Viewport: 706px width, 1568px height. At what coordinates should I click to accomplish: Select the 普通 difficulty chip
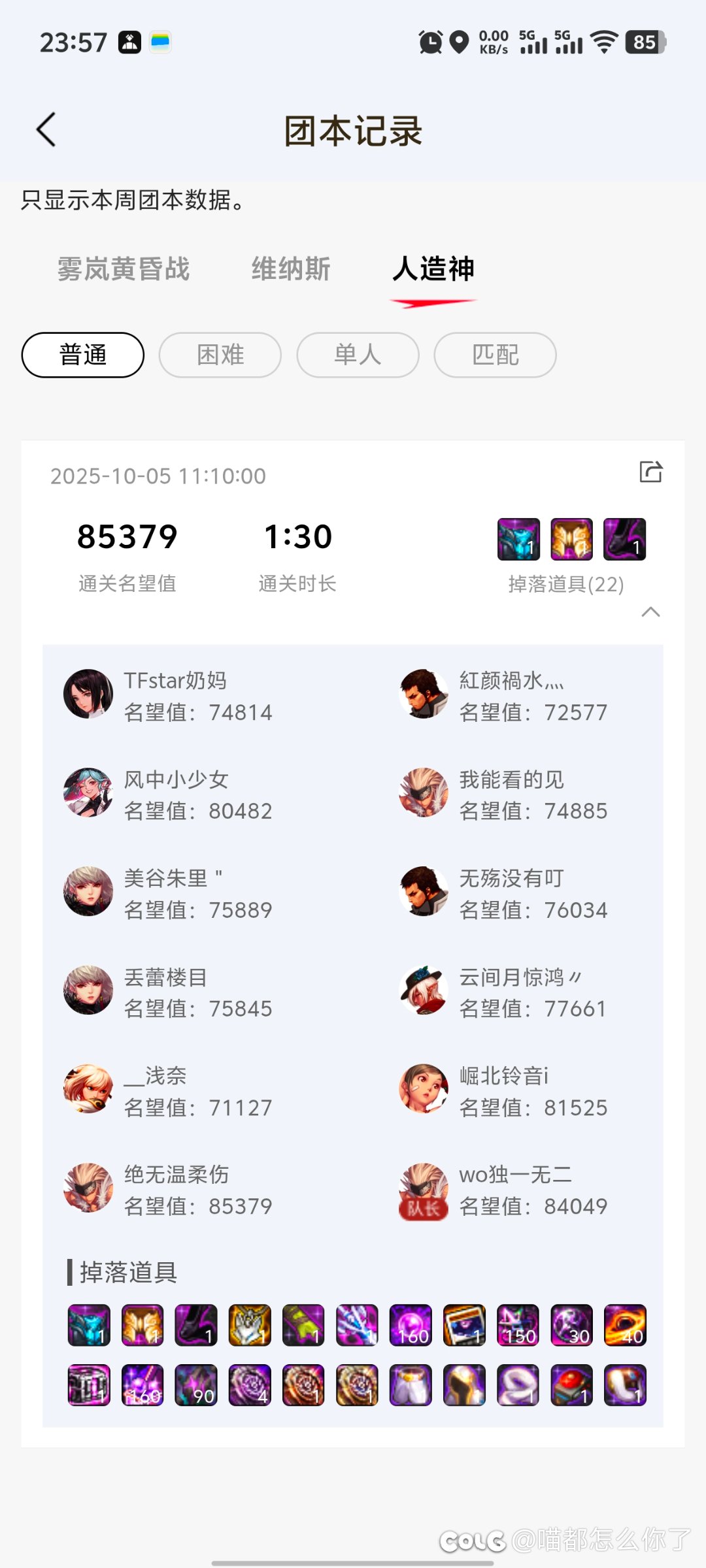83,355
